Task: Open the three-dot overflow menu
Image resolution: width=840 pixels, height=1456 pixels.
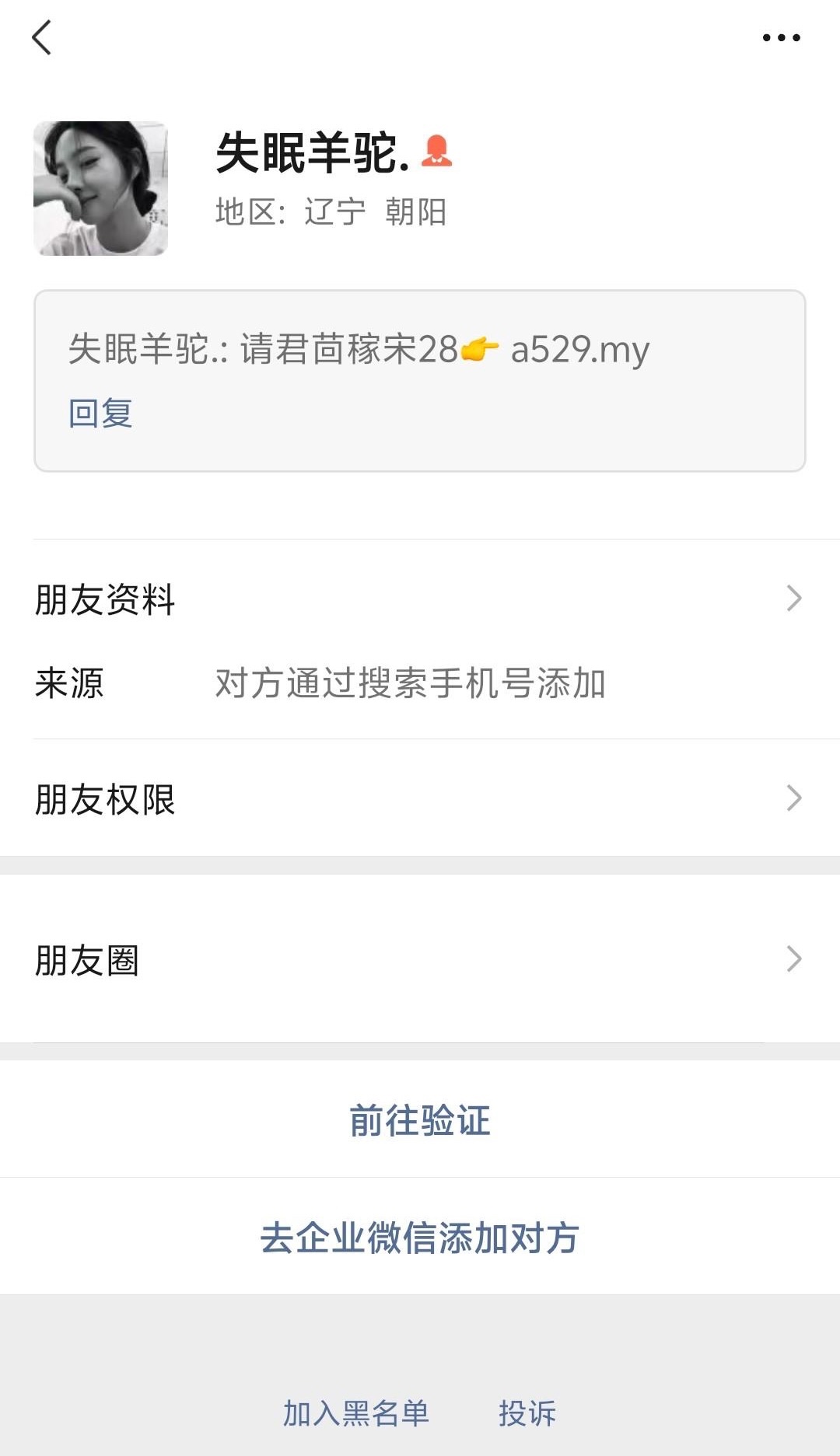Action: pyautogui.click(x=781, y=37)
